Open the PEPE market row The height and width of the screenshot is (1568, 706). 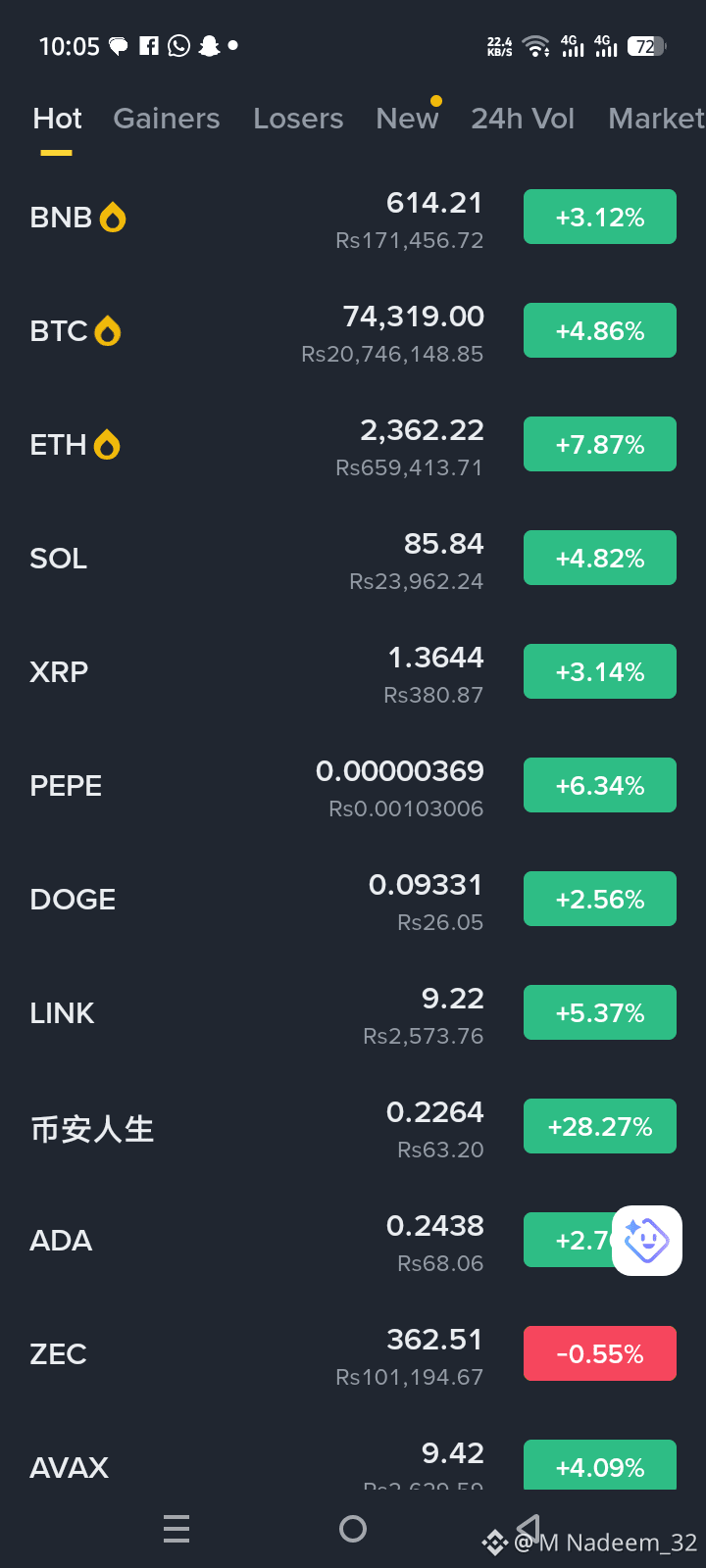353,786
